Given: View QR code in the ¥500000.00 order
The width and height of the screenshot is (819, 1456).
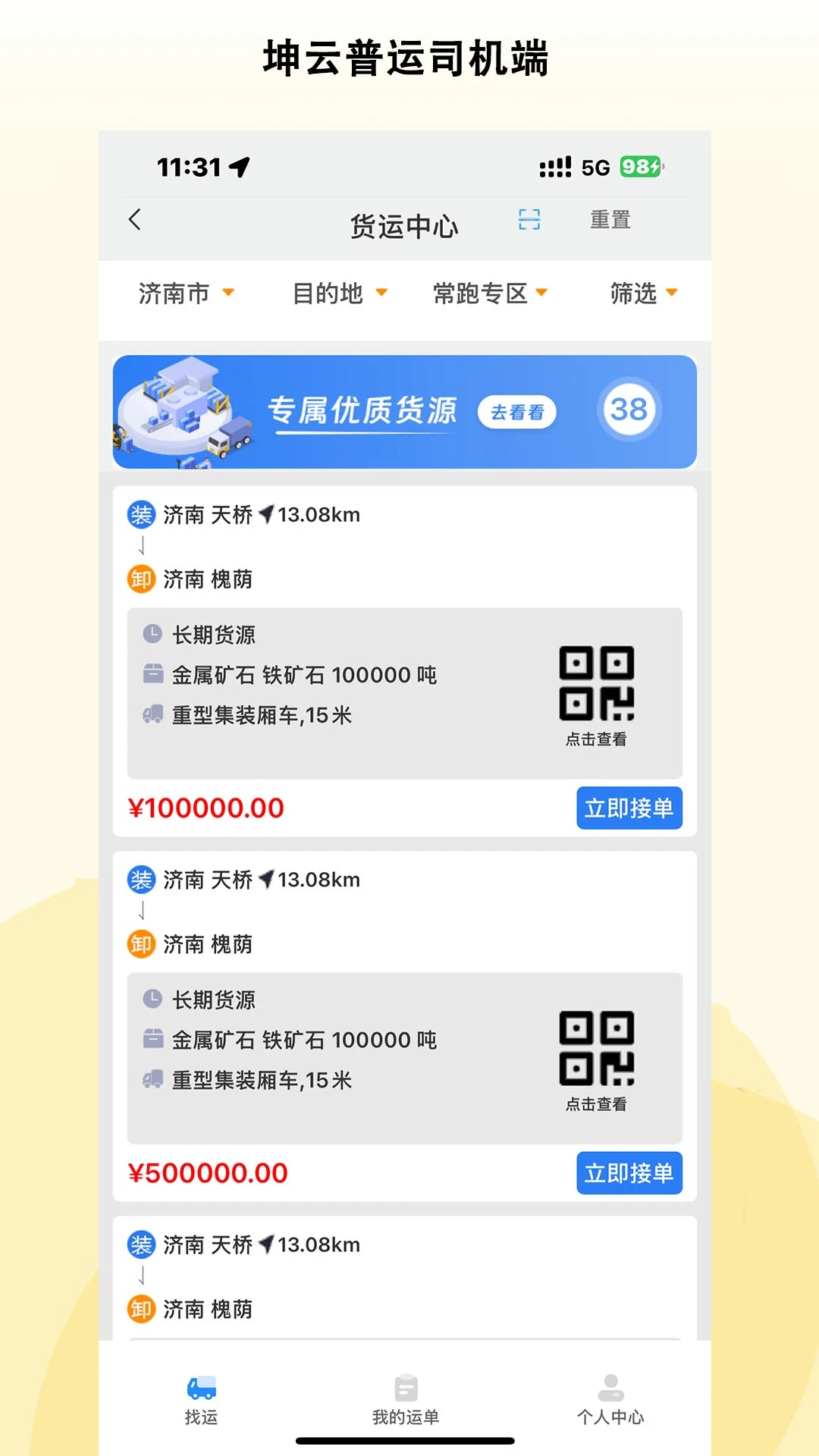Looking at the screenshot, I should click(x=596, y=1059).
